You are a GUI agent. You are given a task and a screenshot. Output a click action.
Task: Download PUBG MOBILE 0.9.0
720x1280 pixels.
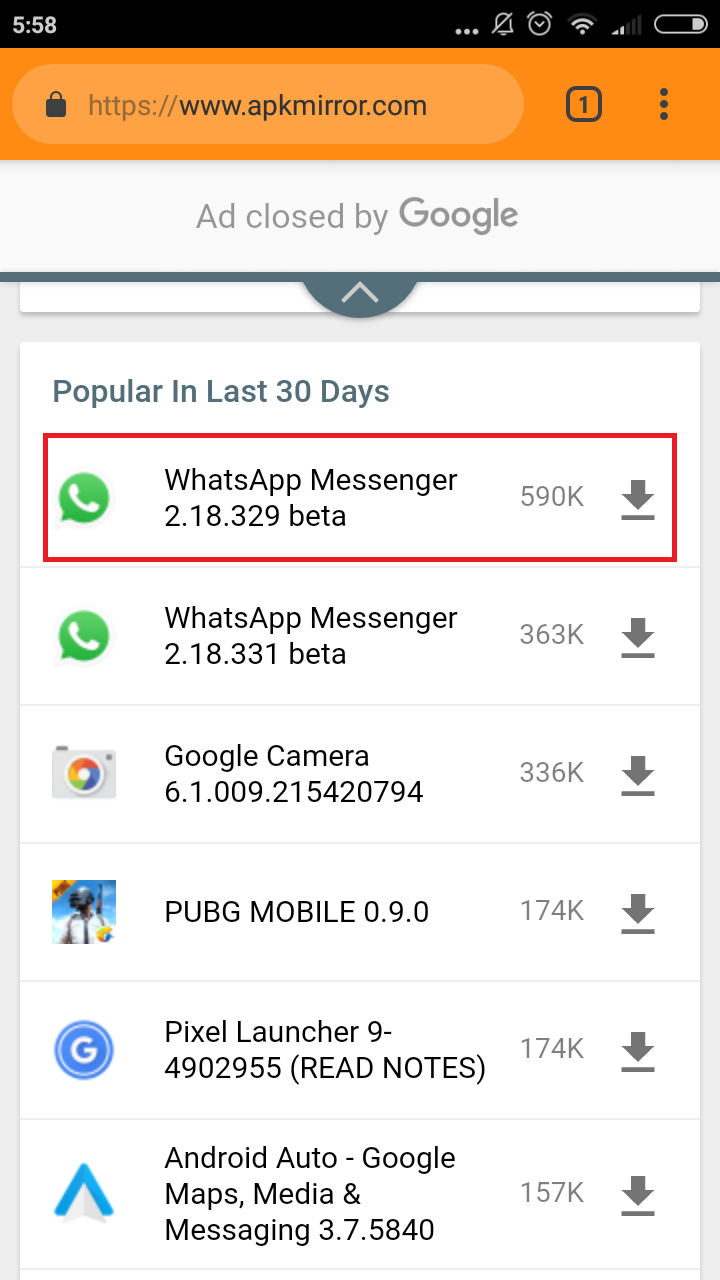click(638, 912)
